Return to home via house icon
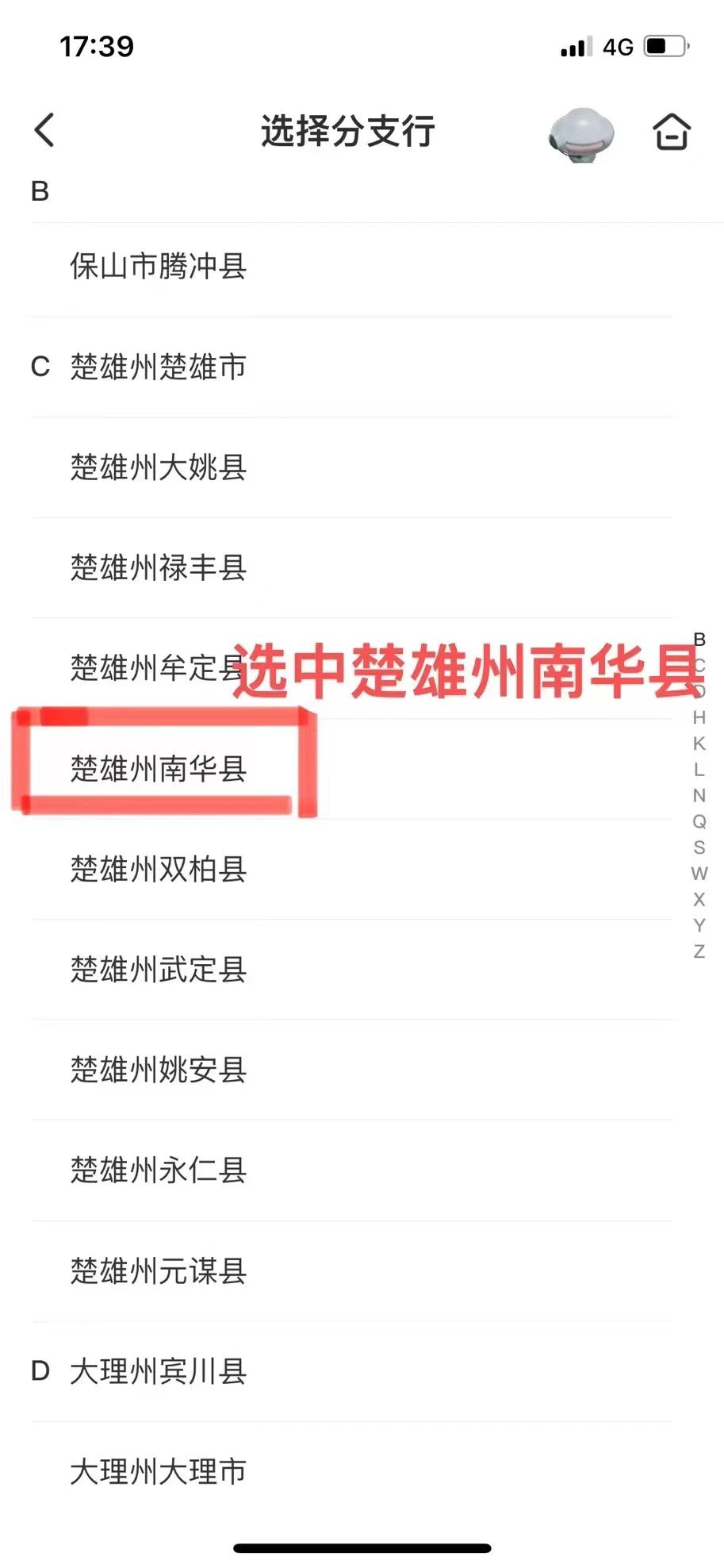Viewport: 724px width, 1568px height. pyautogui.click(x=671, y=132)
